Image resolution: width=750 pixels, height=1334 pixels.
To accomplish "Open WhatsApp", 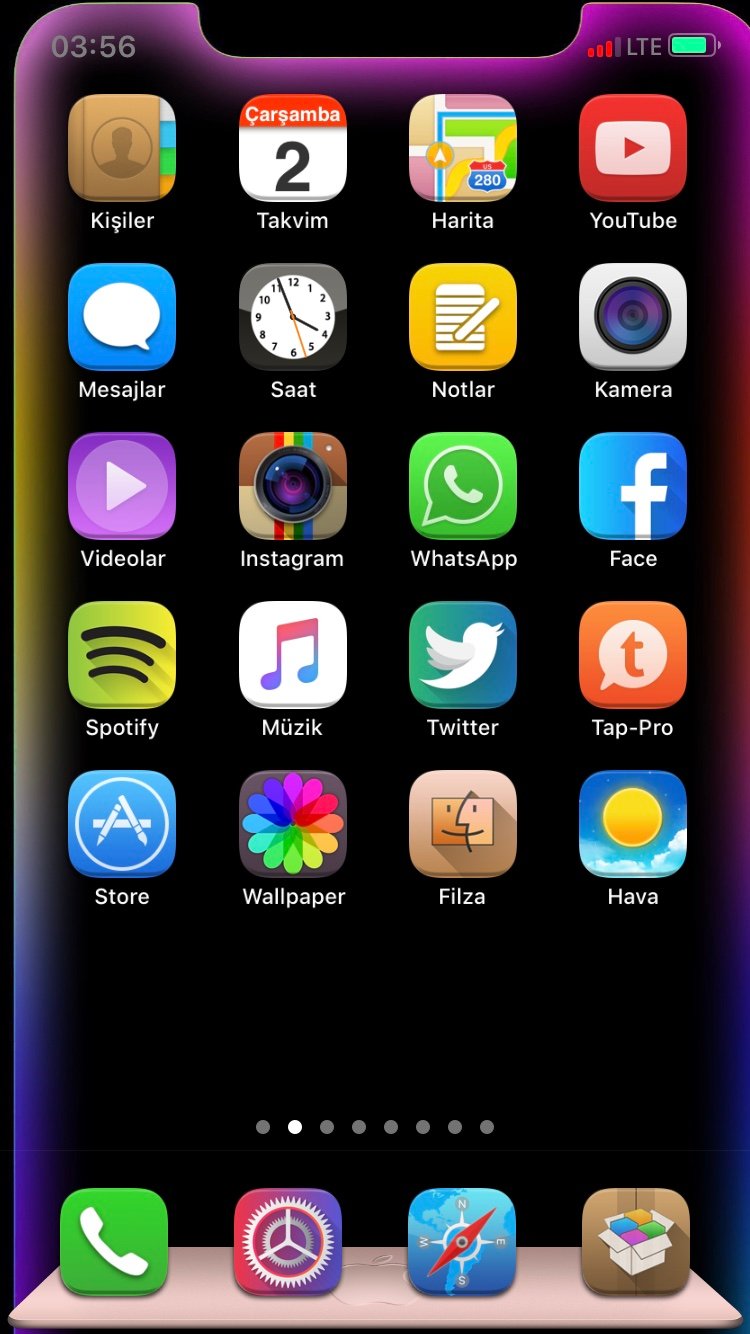I will (x=463, y=486).
